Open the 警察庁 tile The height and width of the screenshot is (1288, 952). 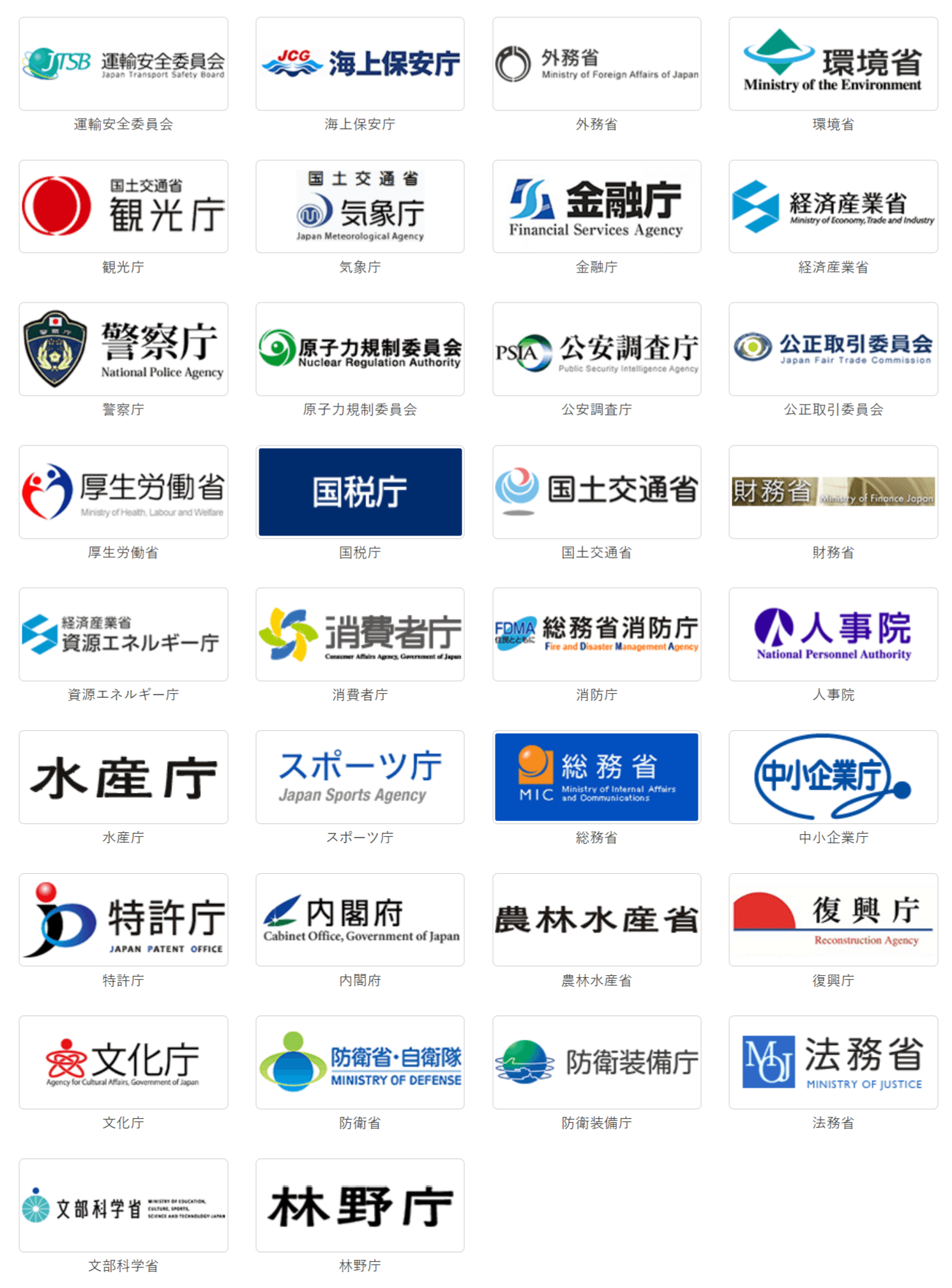pyautogui.click(x=123, y=348)
